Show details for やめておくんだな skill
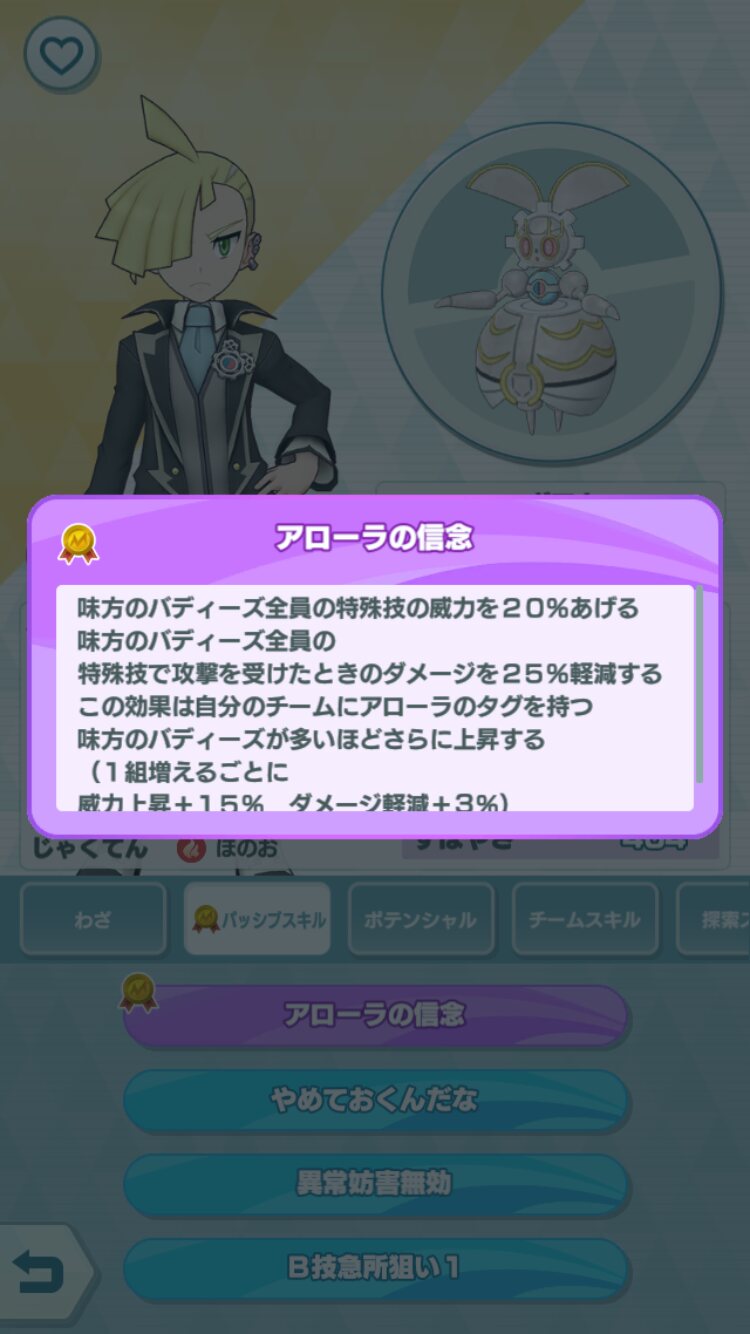750x1334 pixels. [375, 1100]
